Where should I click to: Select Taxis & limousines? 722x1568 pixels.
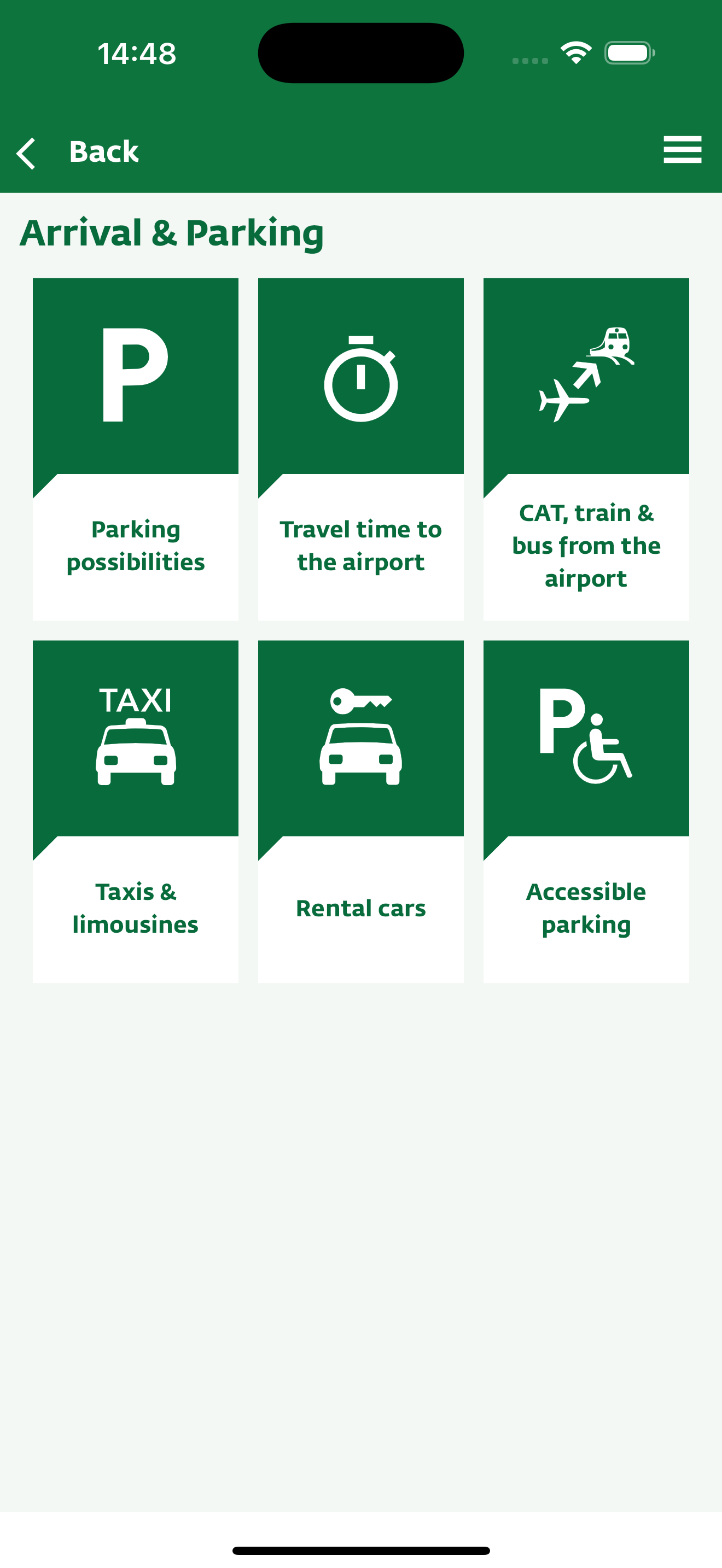tap(135, 908)
